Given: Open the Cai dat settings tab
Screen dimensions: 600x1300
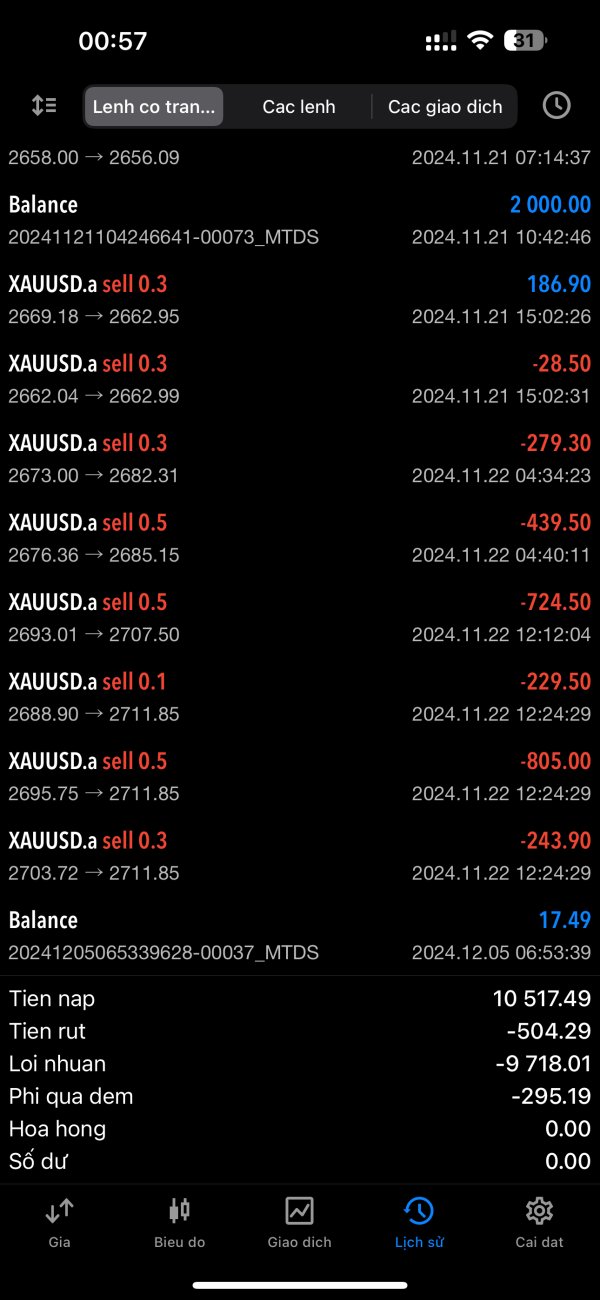Looking at the screenshot, I should [539, 1223].
